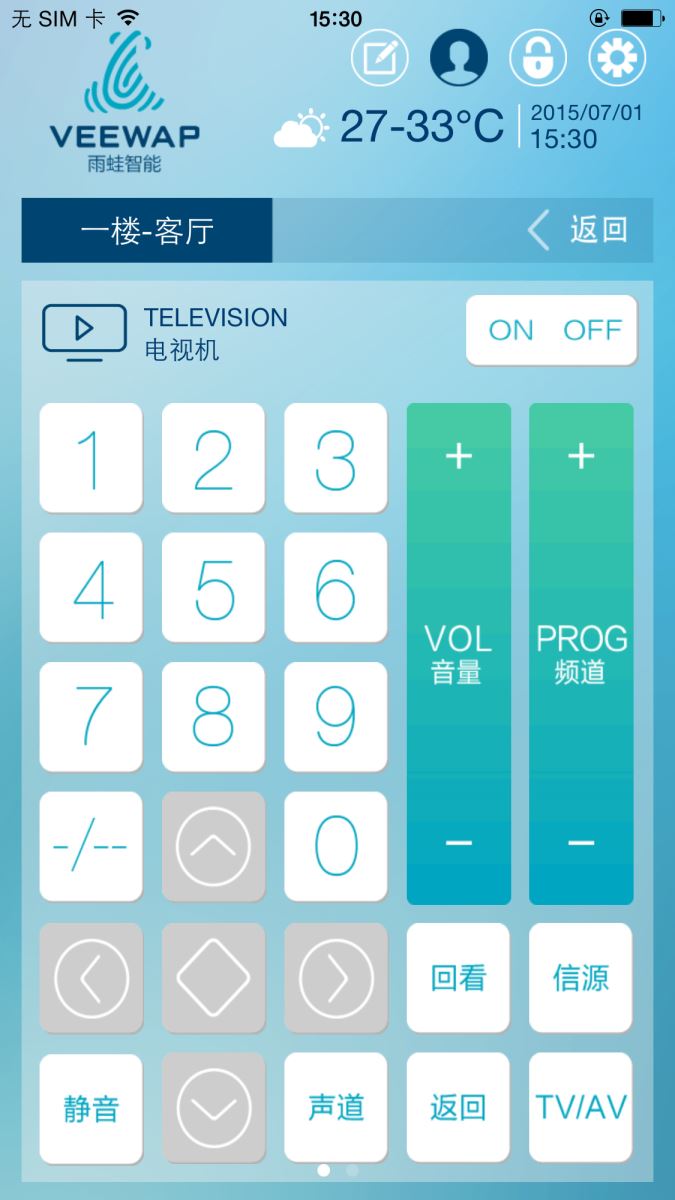Increase the VOL volume
The image size is (675, 1200).
pyautogui.click(x=459, y=456)
